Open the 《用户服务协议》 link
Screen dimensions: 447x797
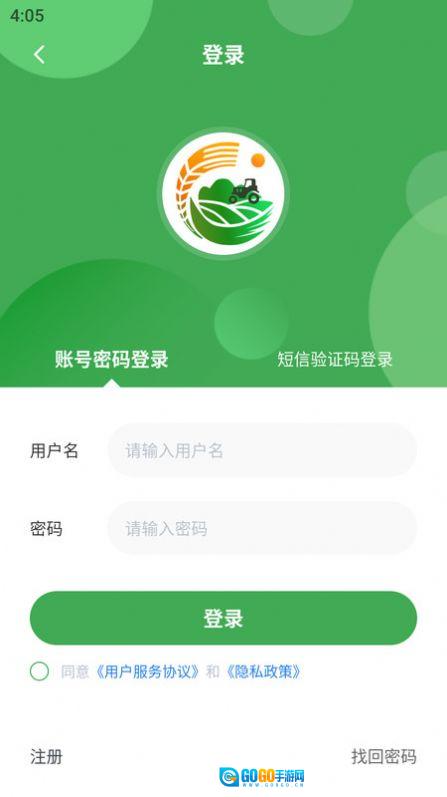[147, 671]
